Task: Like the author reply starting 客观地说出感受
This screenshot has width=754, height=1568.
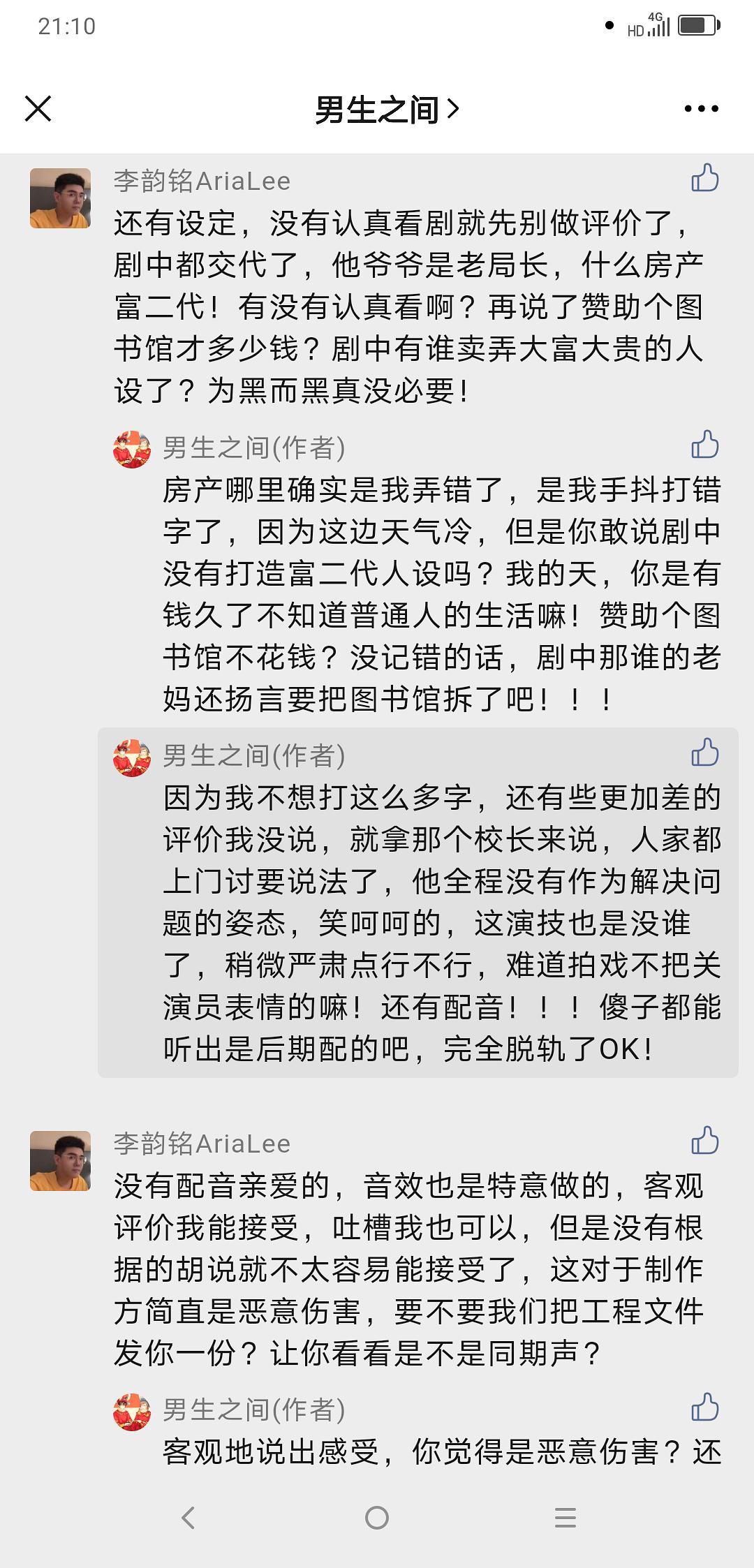Action: point(704,1407)
